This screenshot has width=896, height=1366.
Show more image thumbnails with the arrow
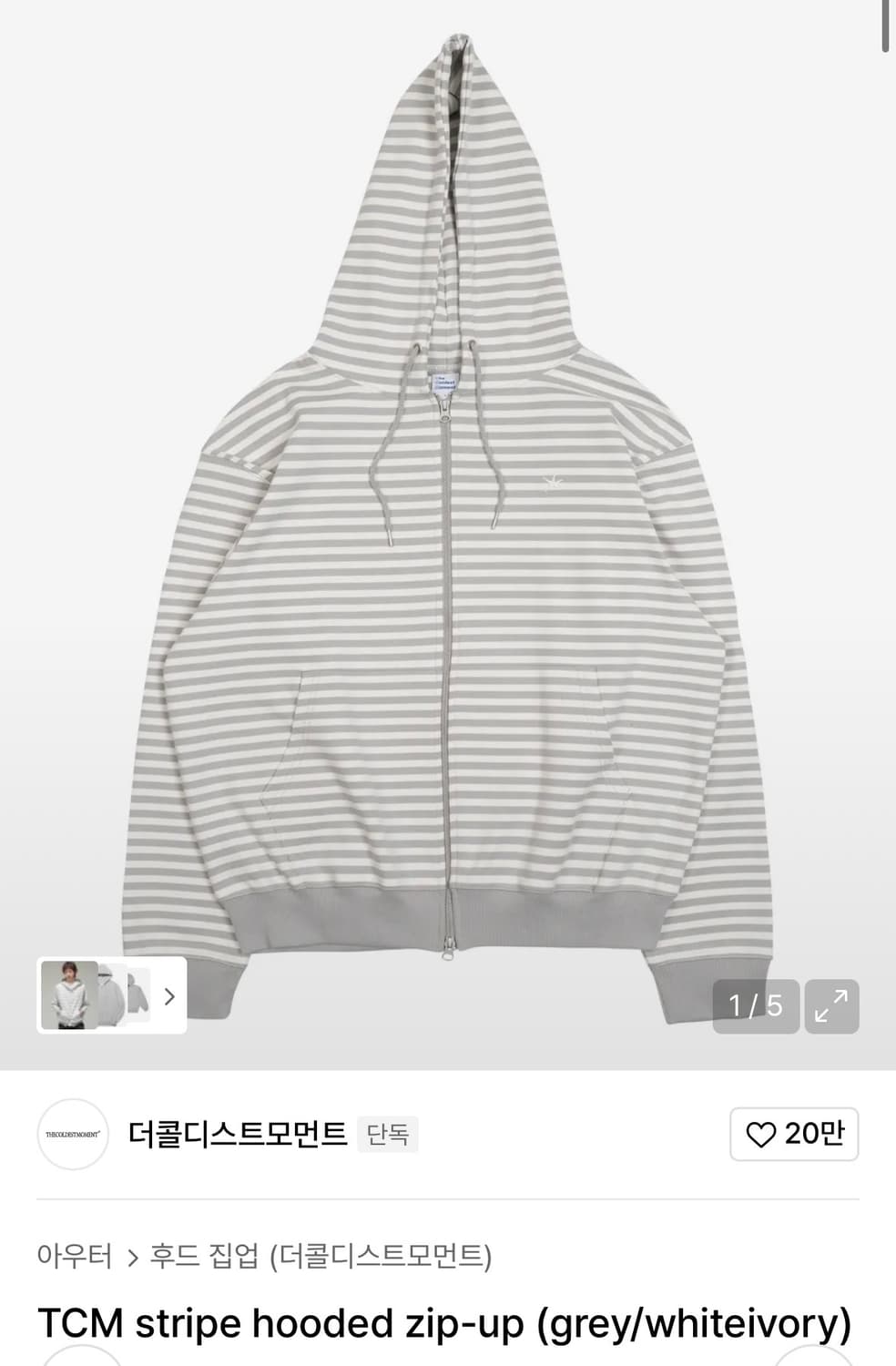(x=169, y=996)
